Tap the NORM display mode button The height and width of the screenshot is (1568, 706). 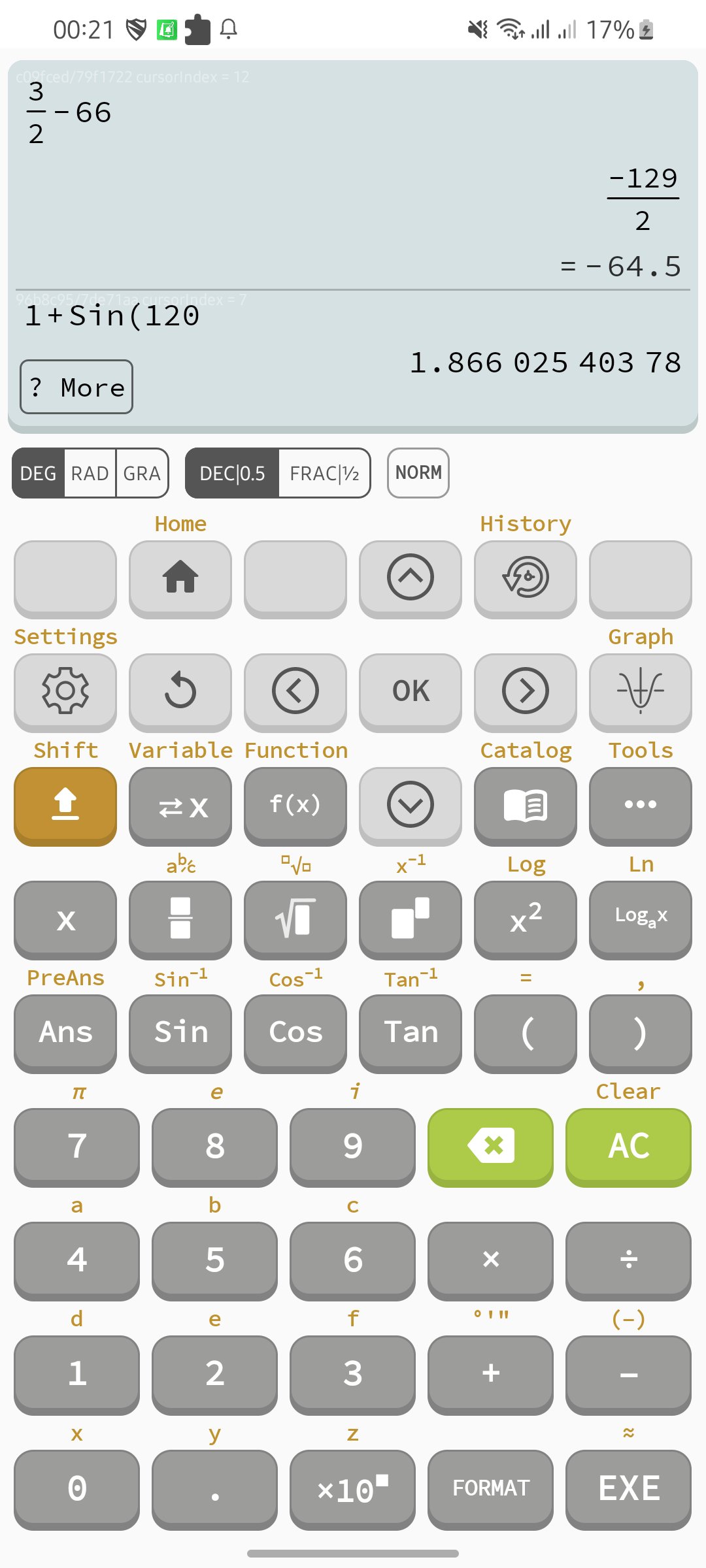point(418,472)
